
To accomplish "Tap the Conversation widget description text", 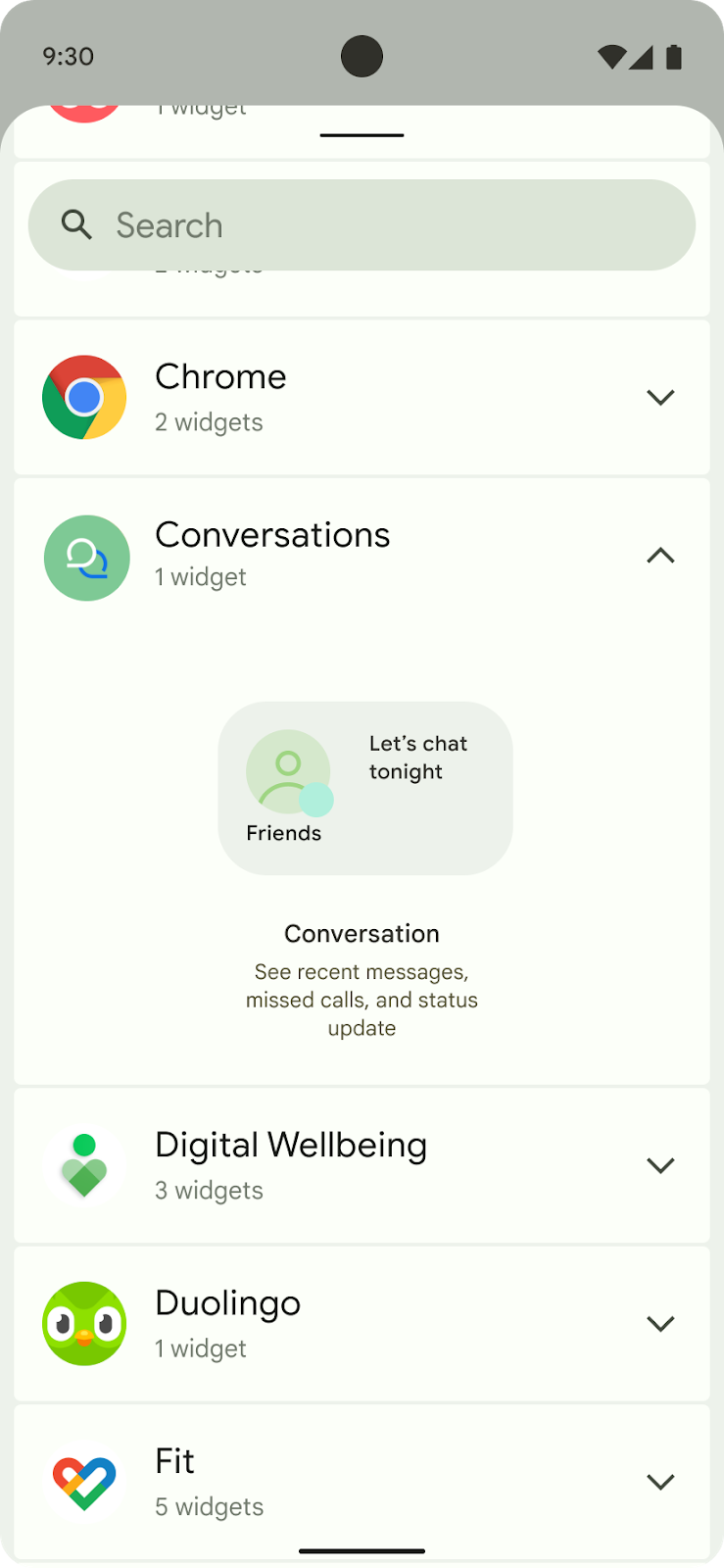I will tap(362, 999).
